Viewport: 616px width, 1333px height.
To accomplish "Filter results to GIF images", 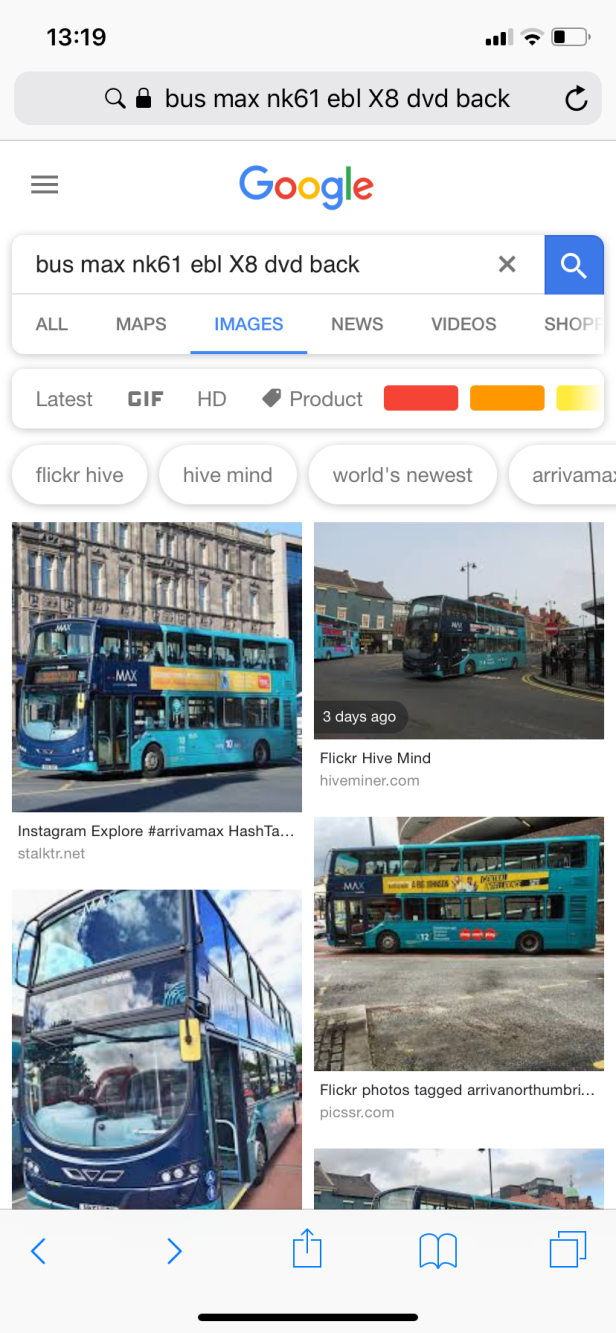I will click(145, 399).
